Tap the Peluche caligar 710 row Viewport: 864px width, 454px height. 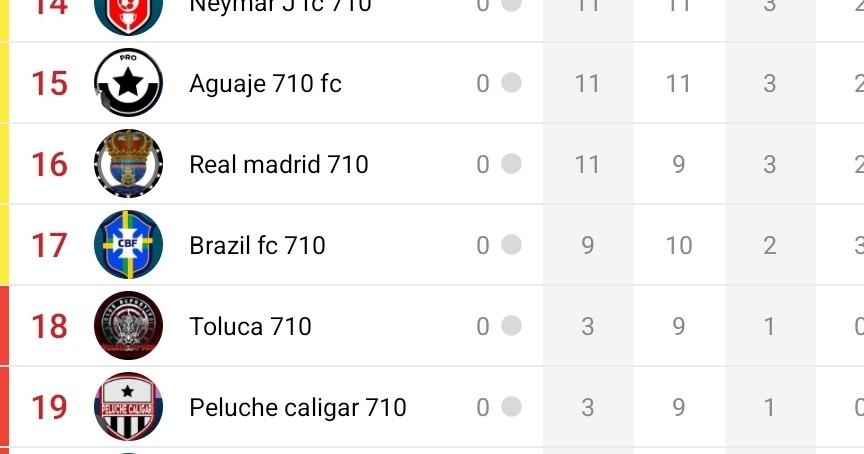297,408
